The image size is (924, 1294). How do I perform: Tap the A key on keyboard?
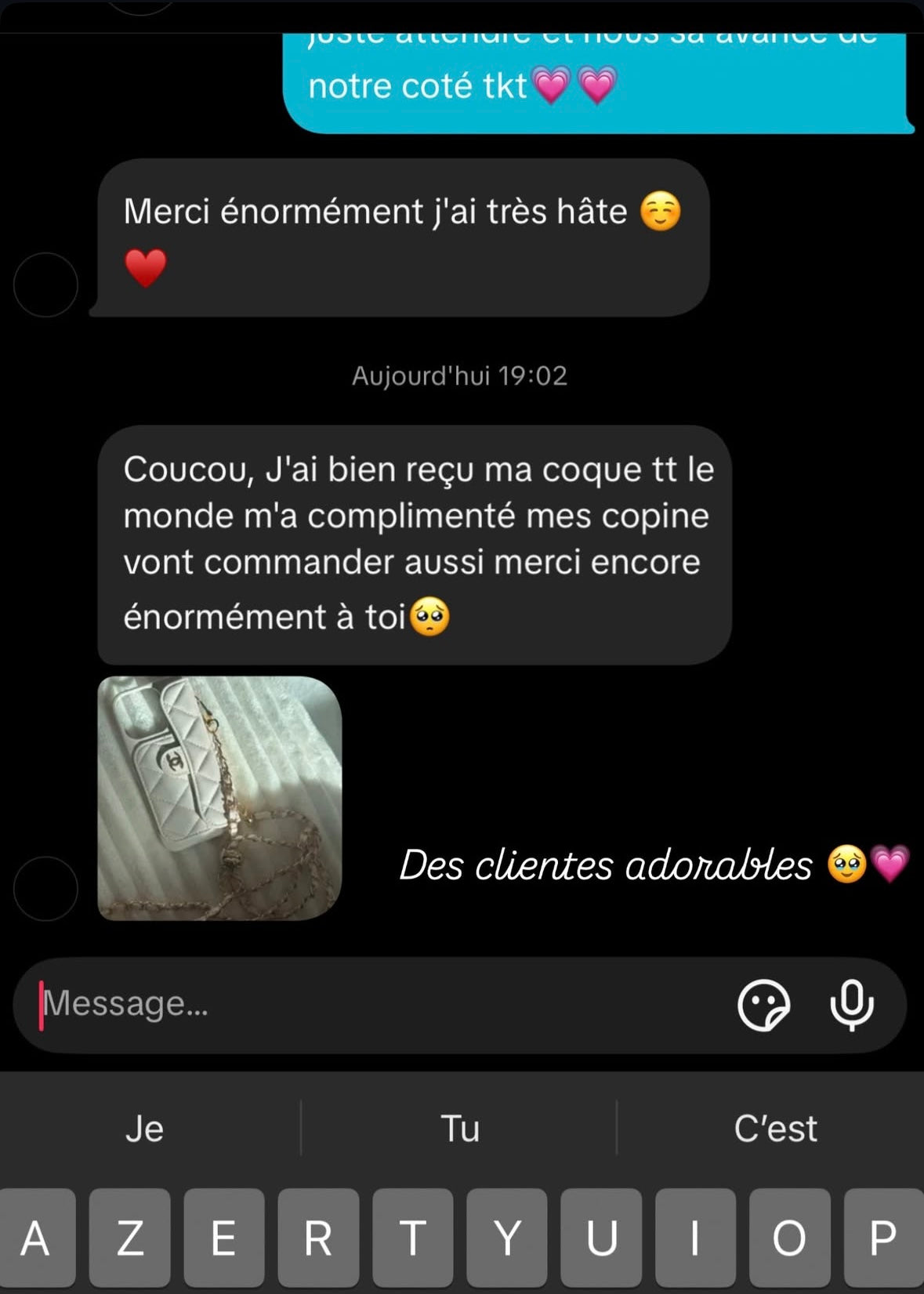37,1238
